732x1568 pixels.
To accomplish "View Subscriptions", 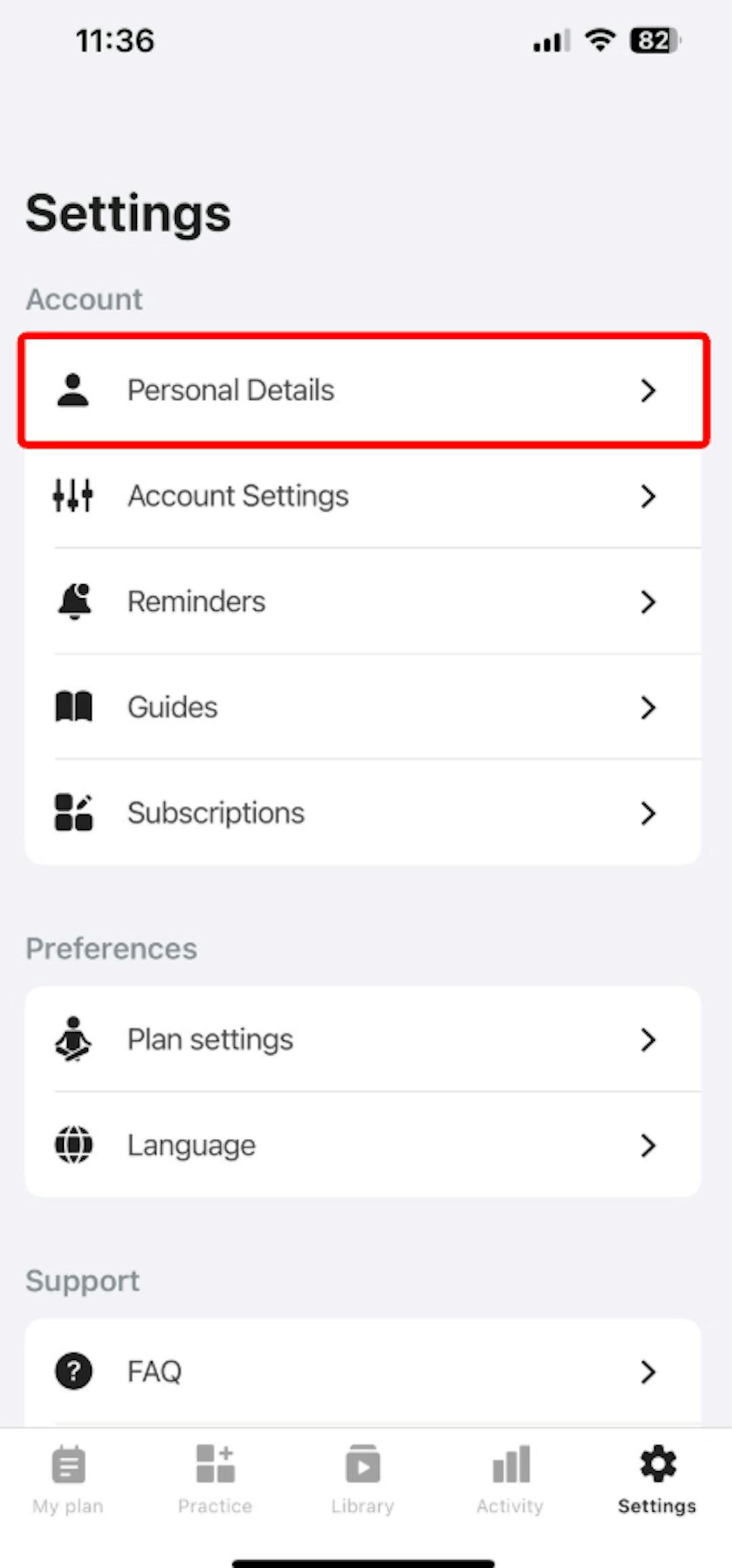I will pos(363,813).
